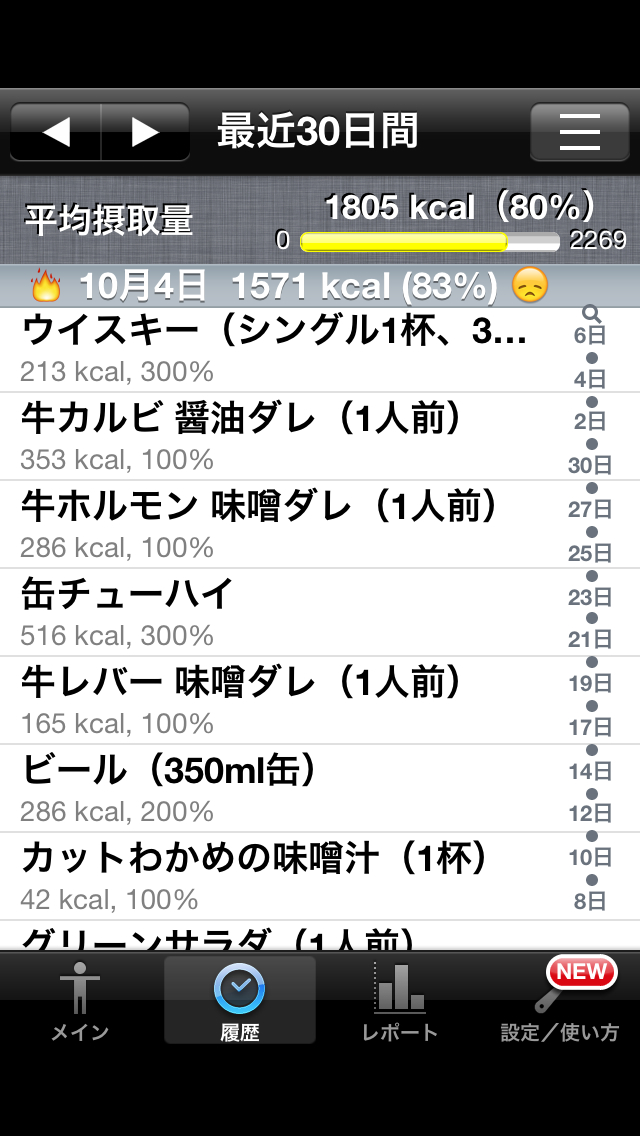Jump to 30日 in the date index
The height and width of the screenshot is (1136, 640).
click(x=590, y=465)
